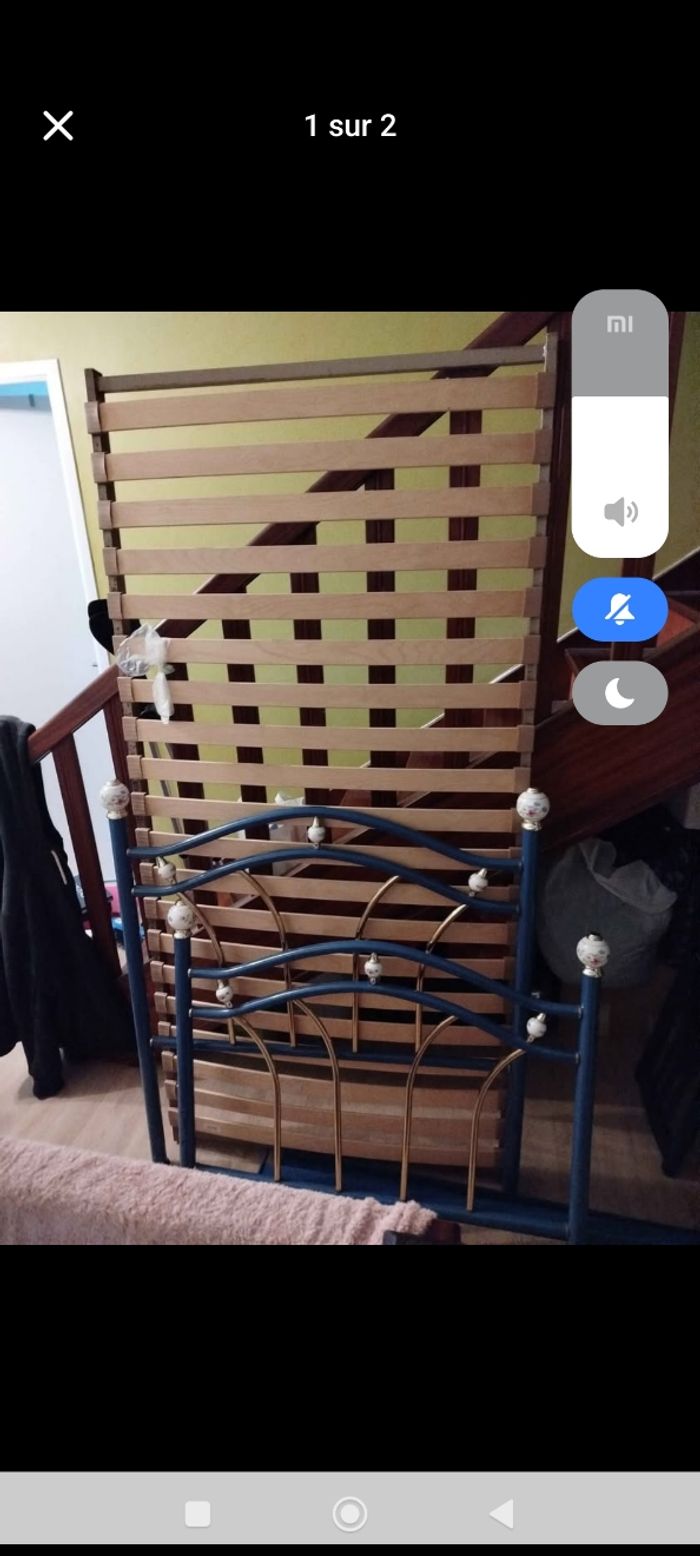Toggle do not disturb moon button
This screenshot has width=700, height=1556.
(x=620, y=693)
